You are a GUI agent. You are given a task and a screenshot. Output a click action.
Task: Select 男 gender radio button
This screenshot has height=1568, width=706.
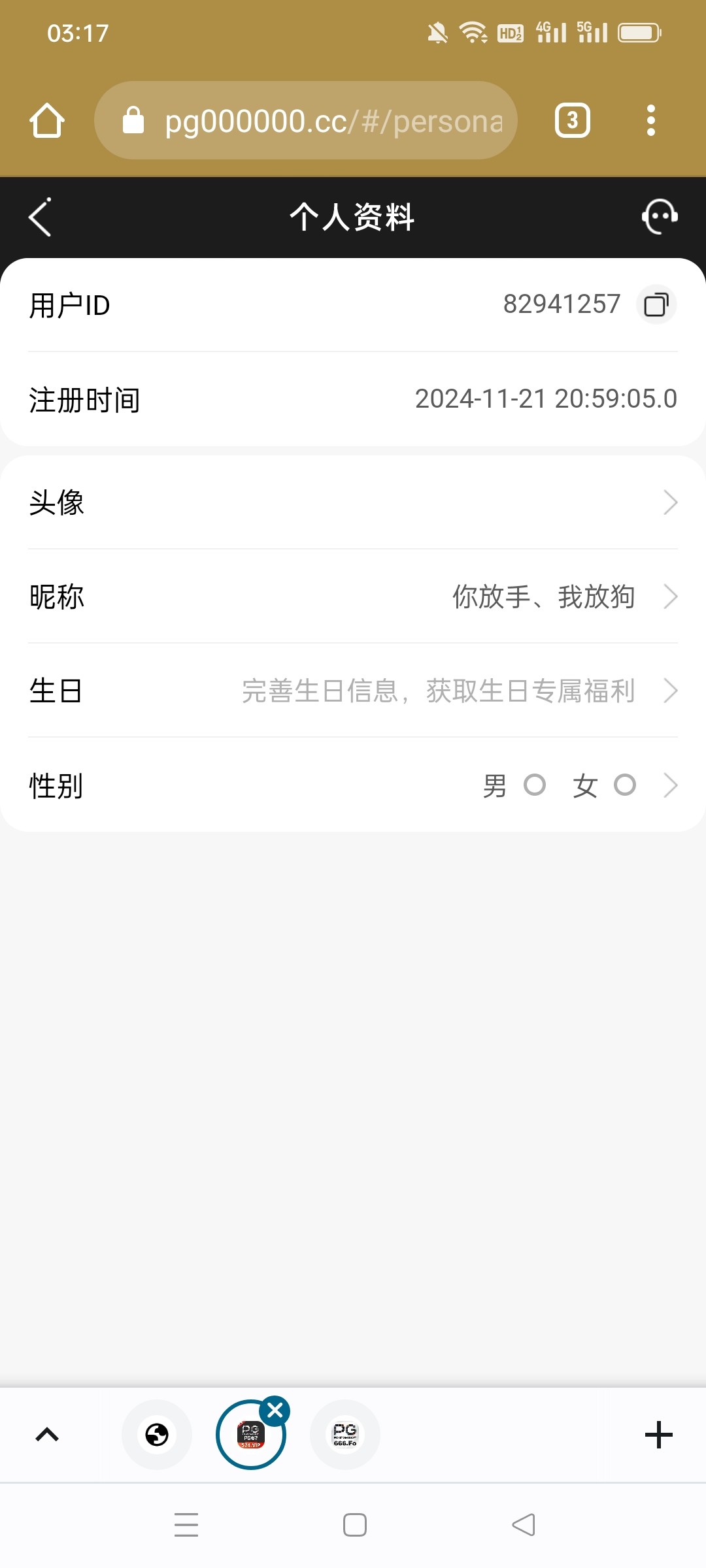tap(535, 785)
